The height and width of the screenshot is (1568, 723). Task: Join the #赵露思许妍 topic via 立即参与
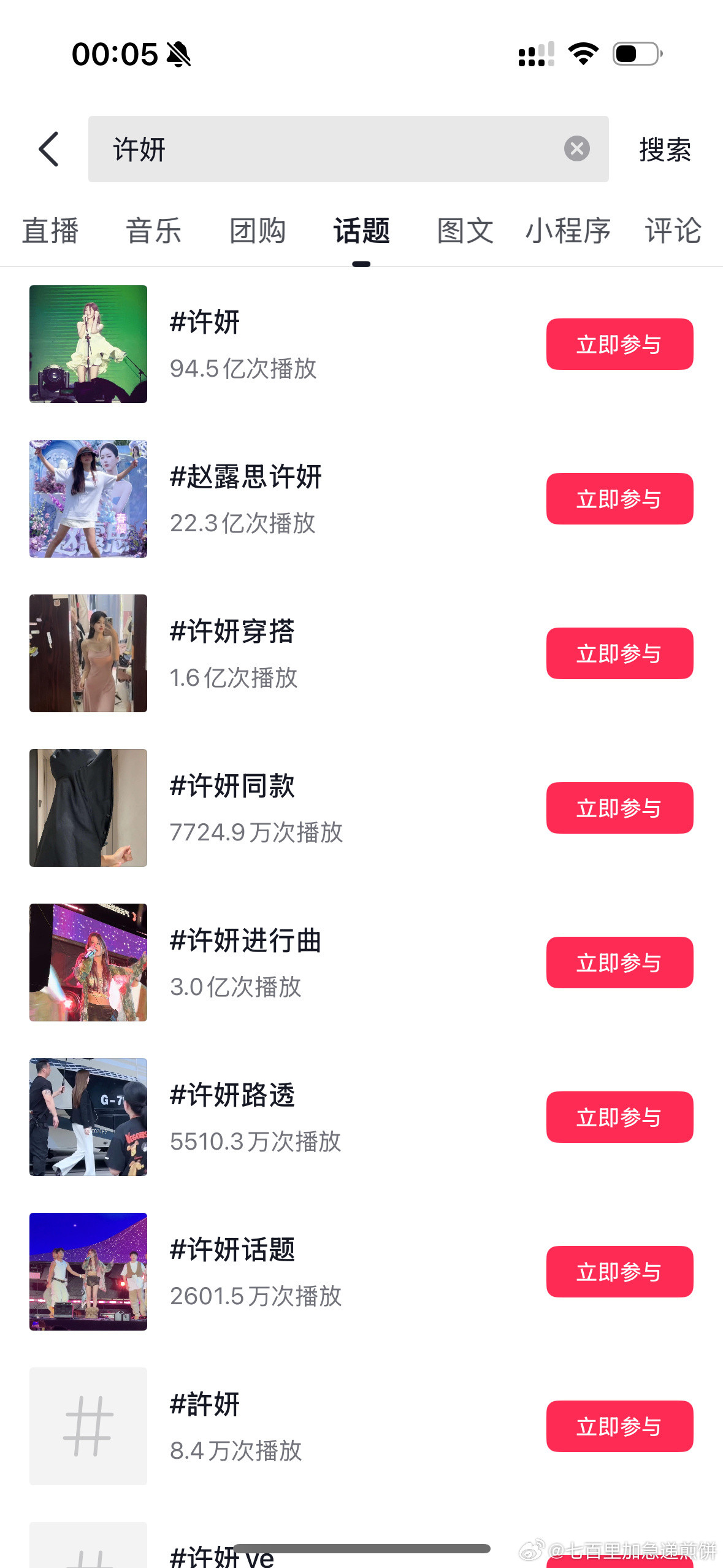(619, 499)
